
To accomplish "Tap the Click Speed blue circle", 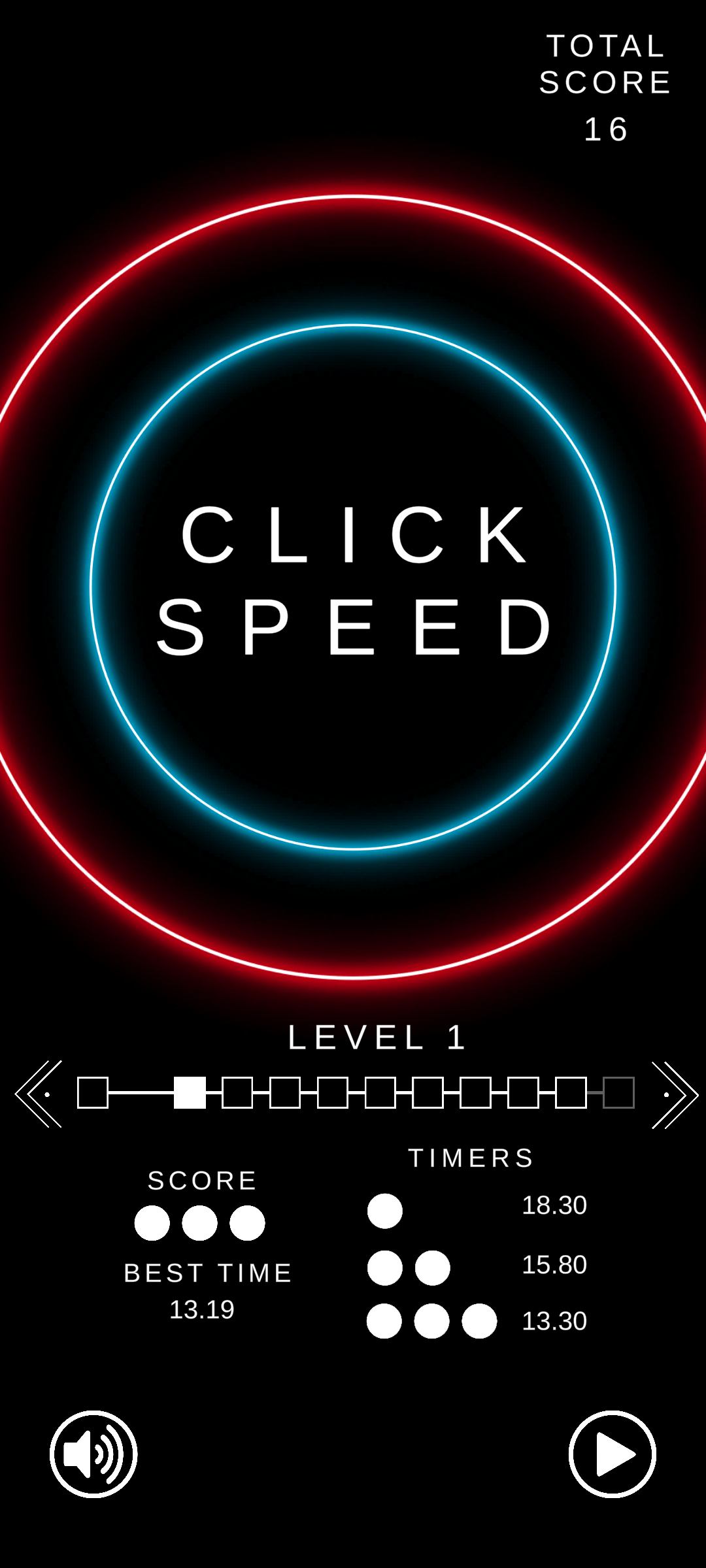I will [x=353, y=587].
